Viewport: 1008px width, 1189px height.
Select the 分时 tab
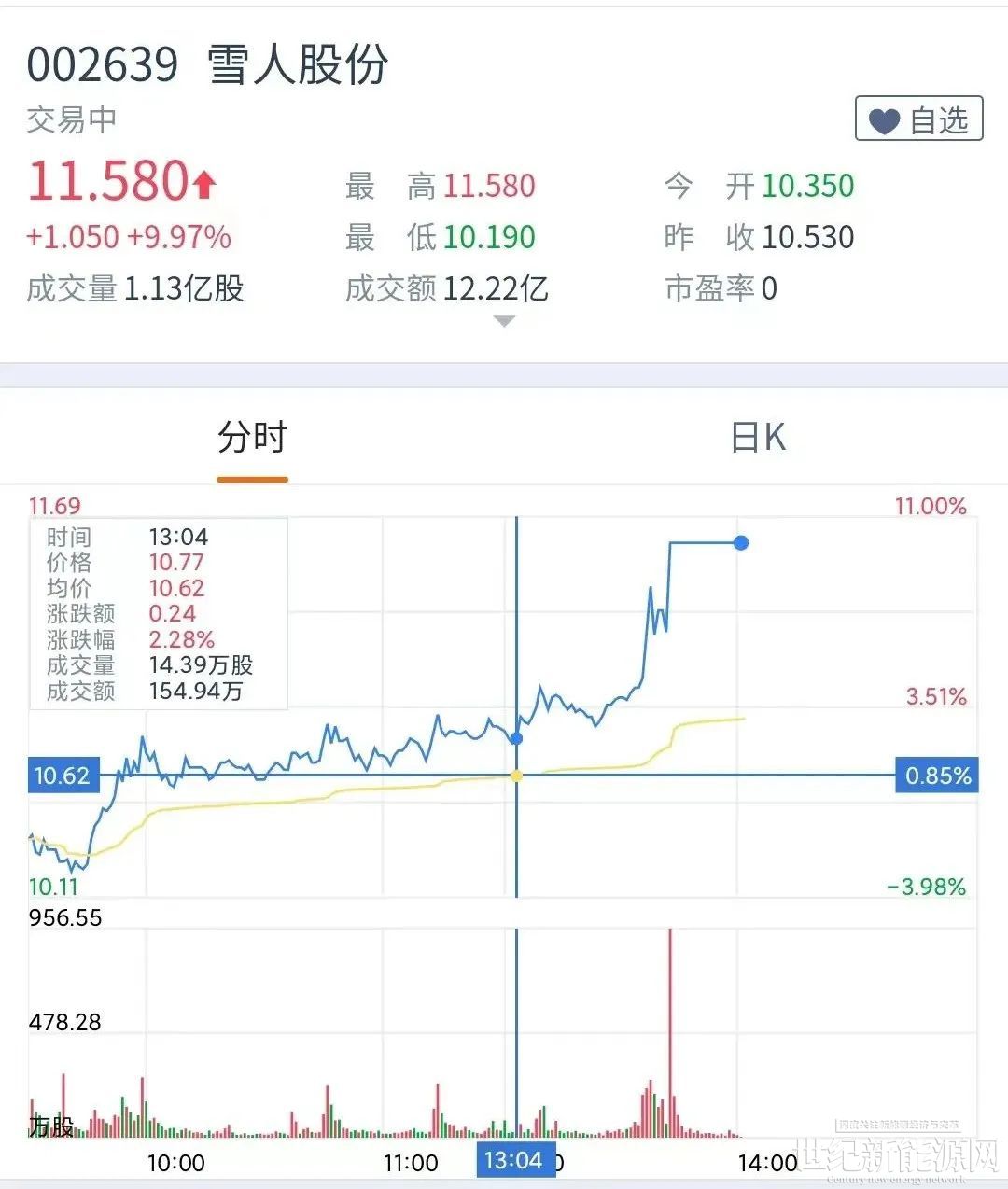coord(252,437)
